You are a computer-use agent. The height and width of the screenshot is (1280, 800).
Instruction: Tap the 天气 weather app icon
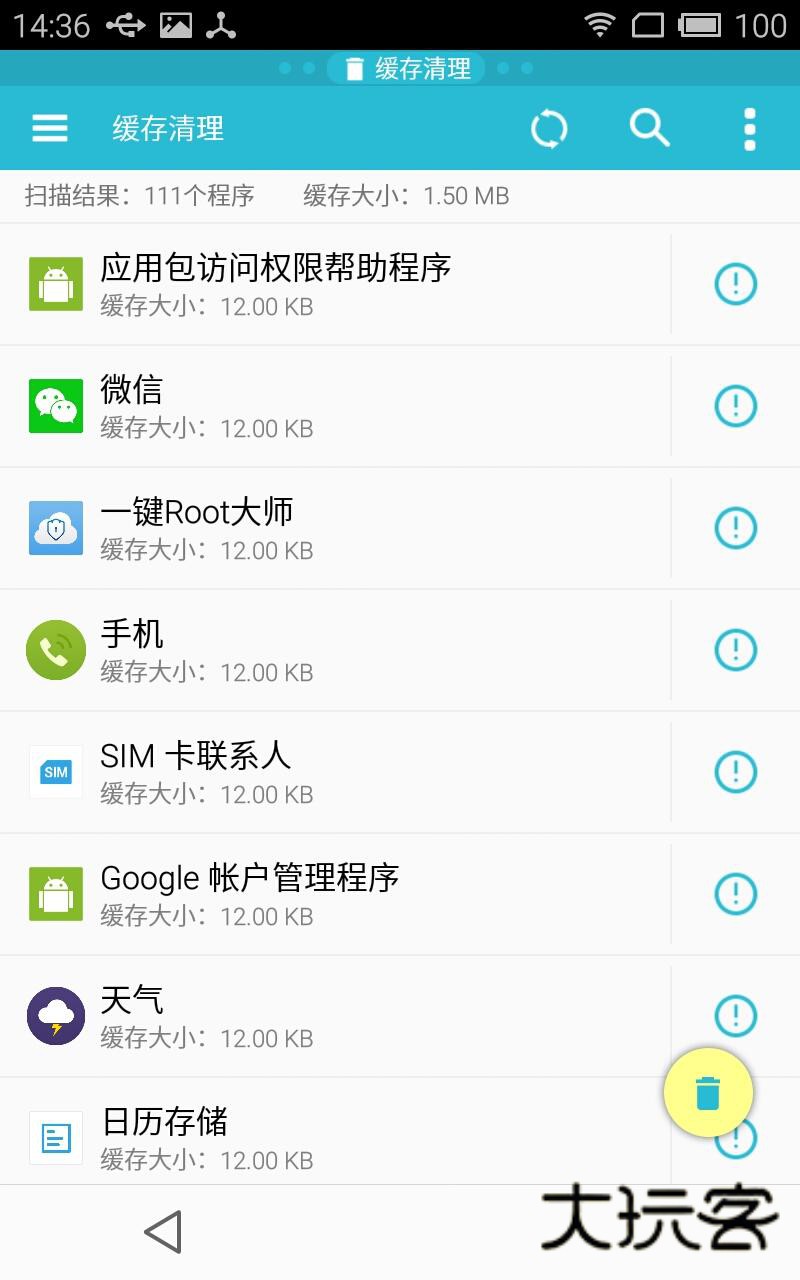(55, 1015)
